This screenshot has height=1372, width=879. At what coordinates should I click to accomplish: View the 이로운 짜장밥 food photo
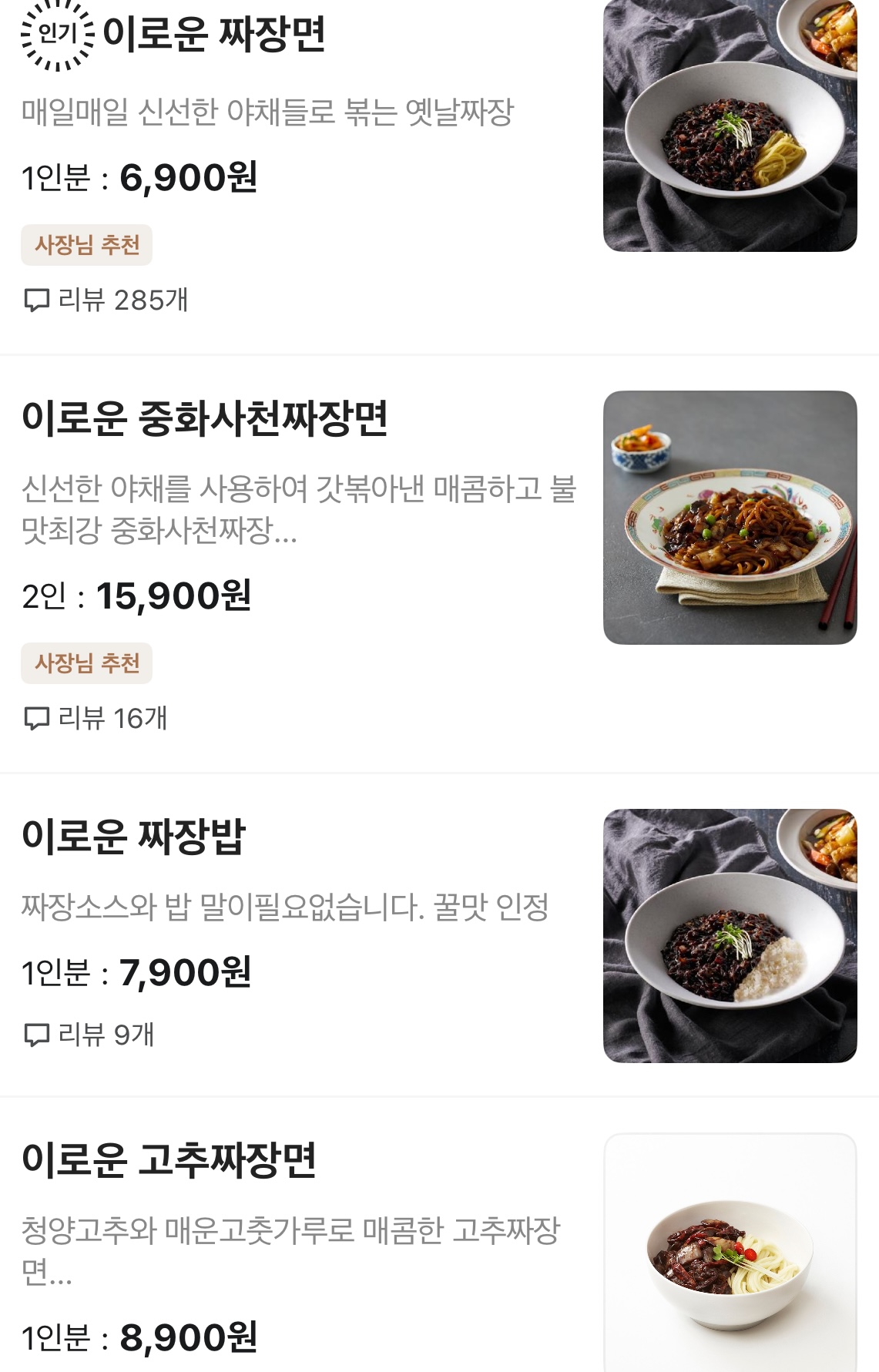pyautogui.click(x=730, y=935)
